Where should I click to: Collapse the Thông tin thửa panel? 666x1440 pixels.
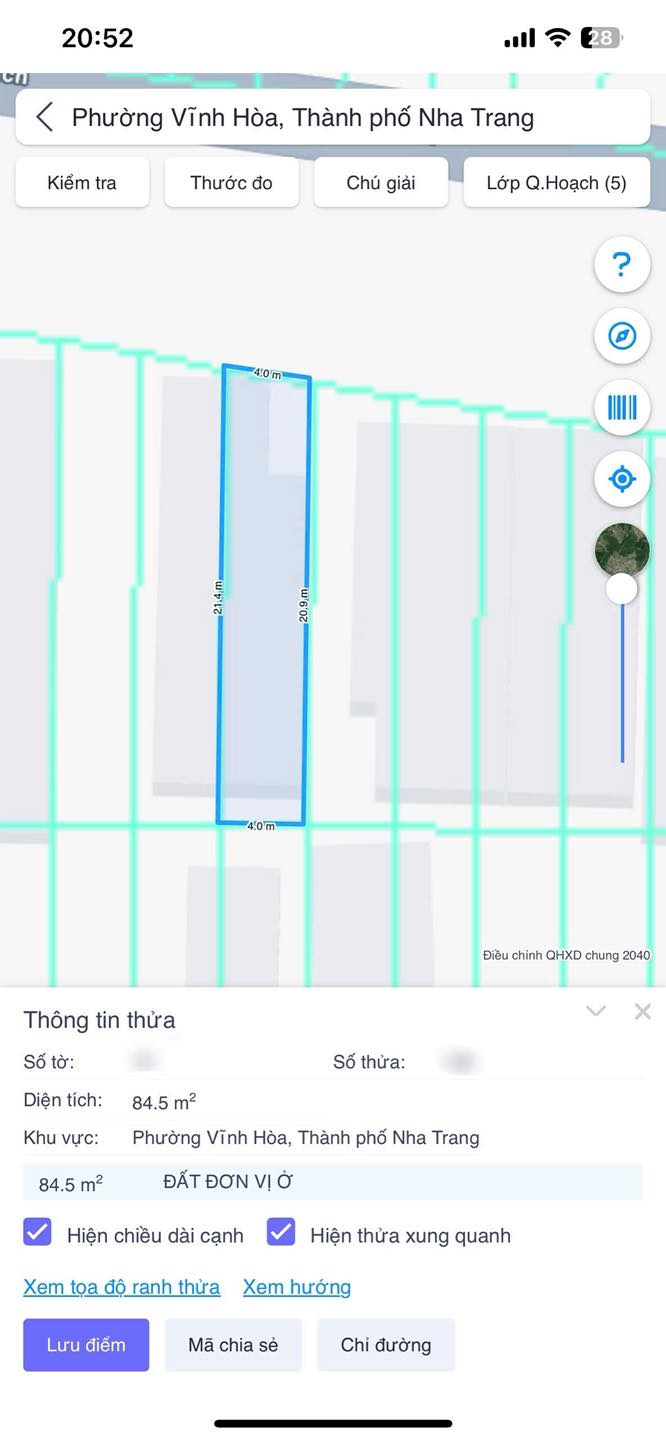click(x=596, y=1011)
